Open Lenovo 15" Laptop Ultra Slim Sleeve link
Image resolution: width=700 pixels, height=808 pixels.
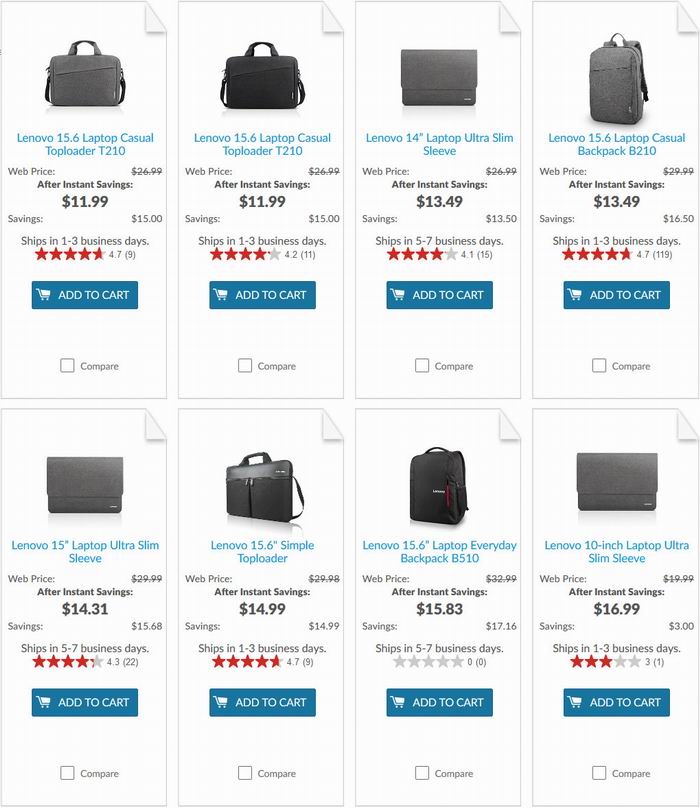pos(85,552)
